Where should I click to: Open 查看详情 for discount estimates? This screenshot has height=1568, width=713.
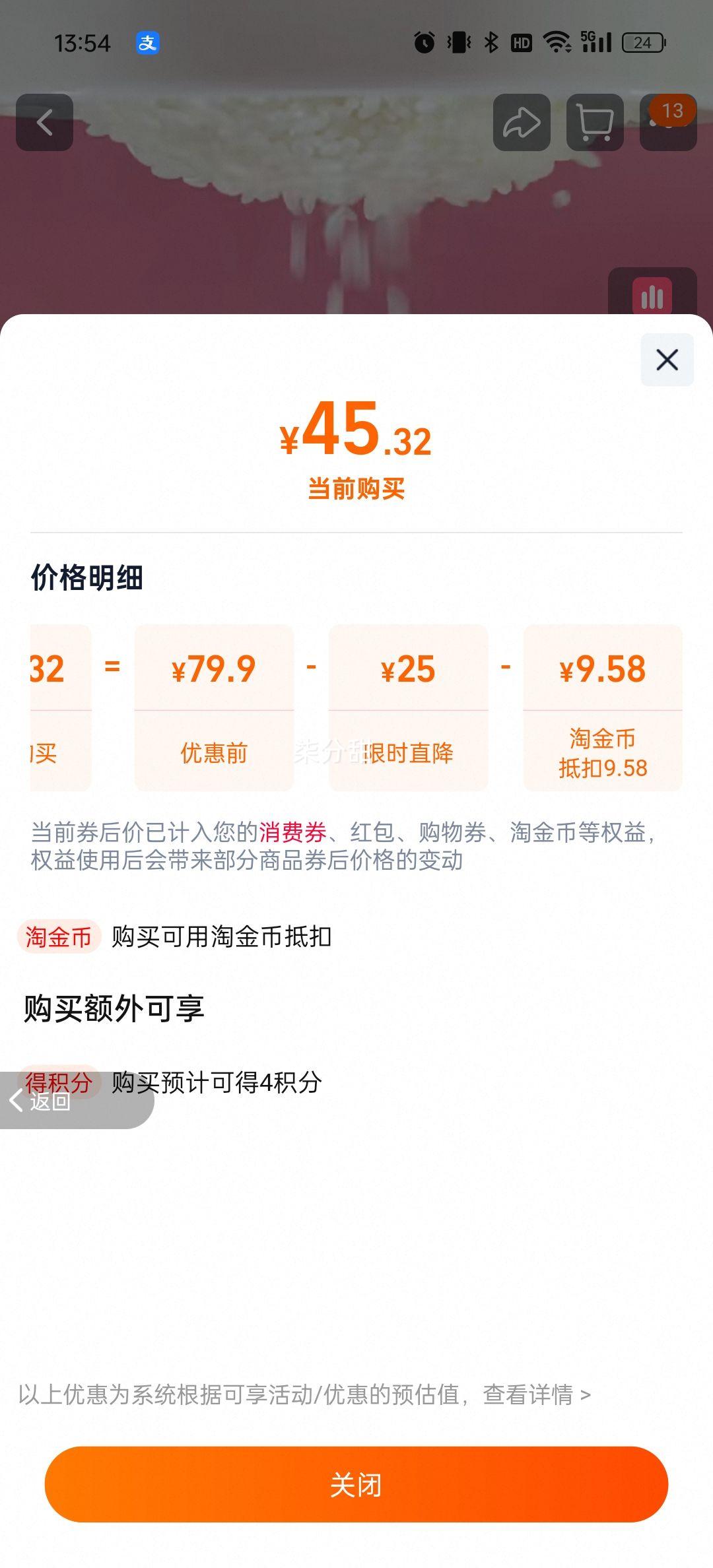pos(536,1394)
